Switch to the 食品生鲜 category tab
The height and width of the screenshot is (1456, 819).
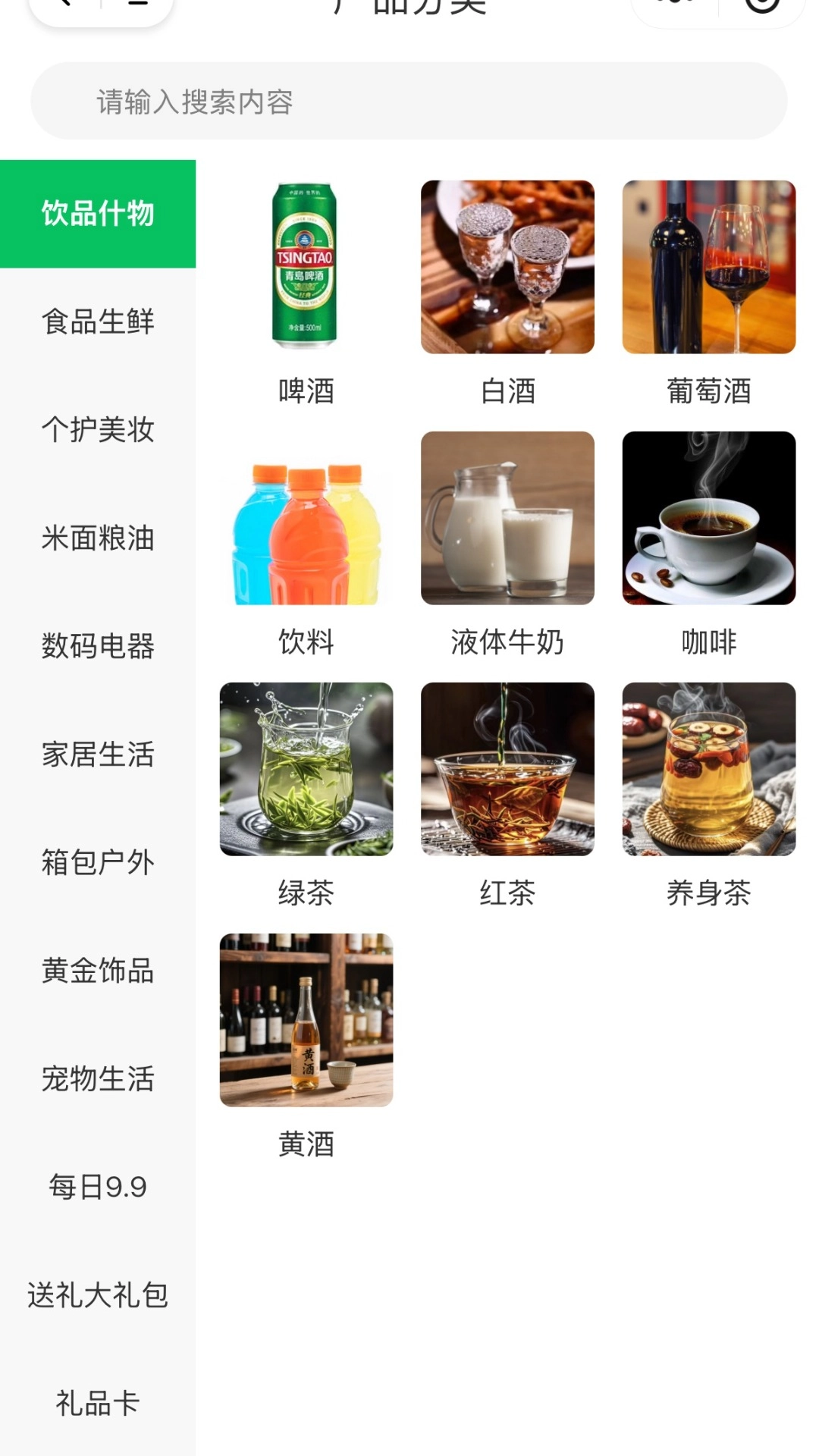tap(99, 322)
